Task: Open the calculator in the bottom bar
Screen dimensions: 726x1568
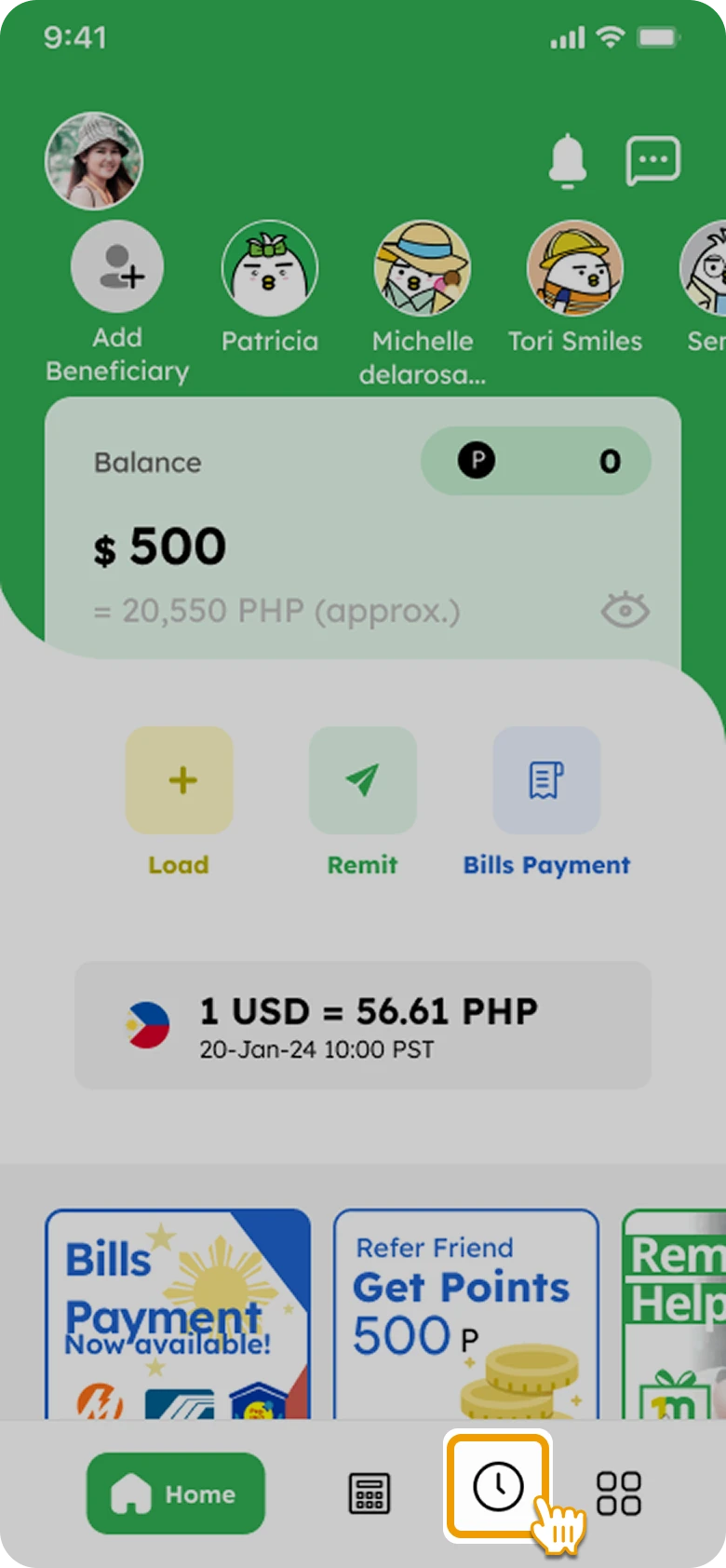Action: [x=369, y=1492]
